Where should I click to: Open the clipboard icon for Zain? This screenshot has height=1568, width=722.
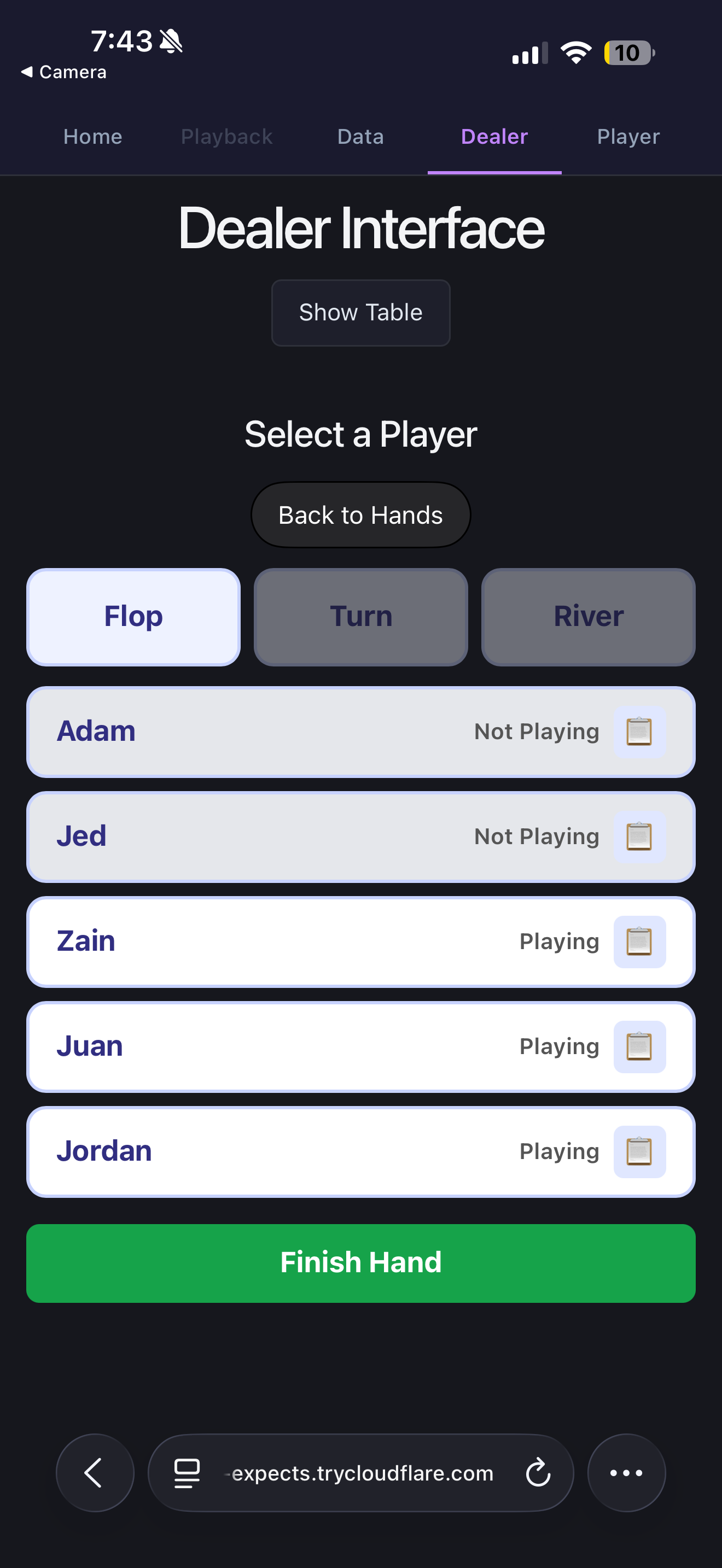[639, 941]
